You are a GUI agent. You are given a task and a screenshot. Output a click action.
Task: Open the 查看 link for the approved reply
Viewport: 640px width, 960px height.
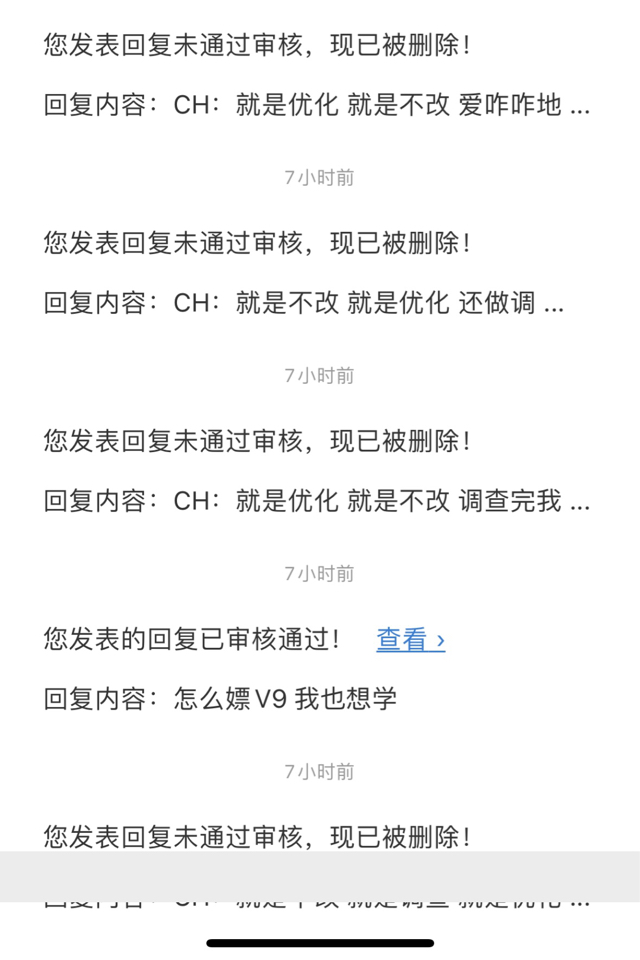(x=410, y=640)
